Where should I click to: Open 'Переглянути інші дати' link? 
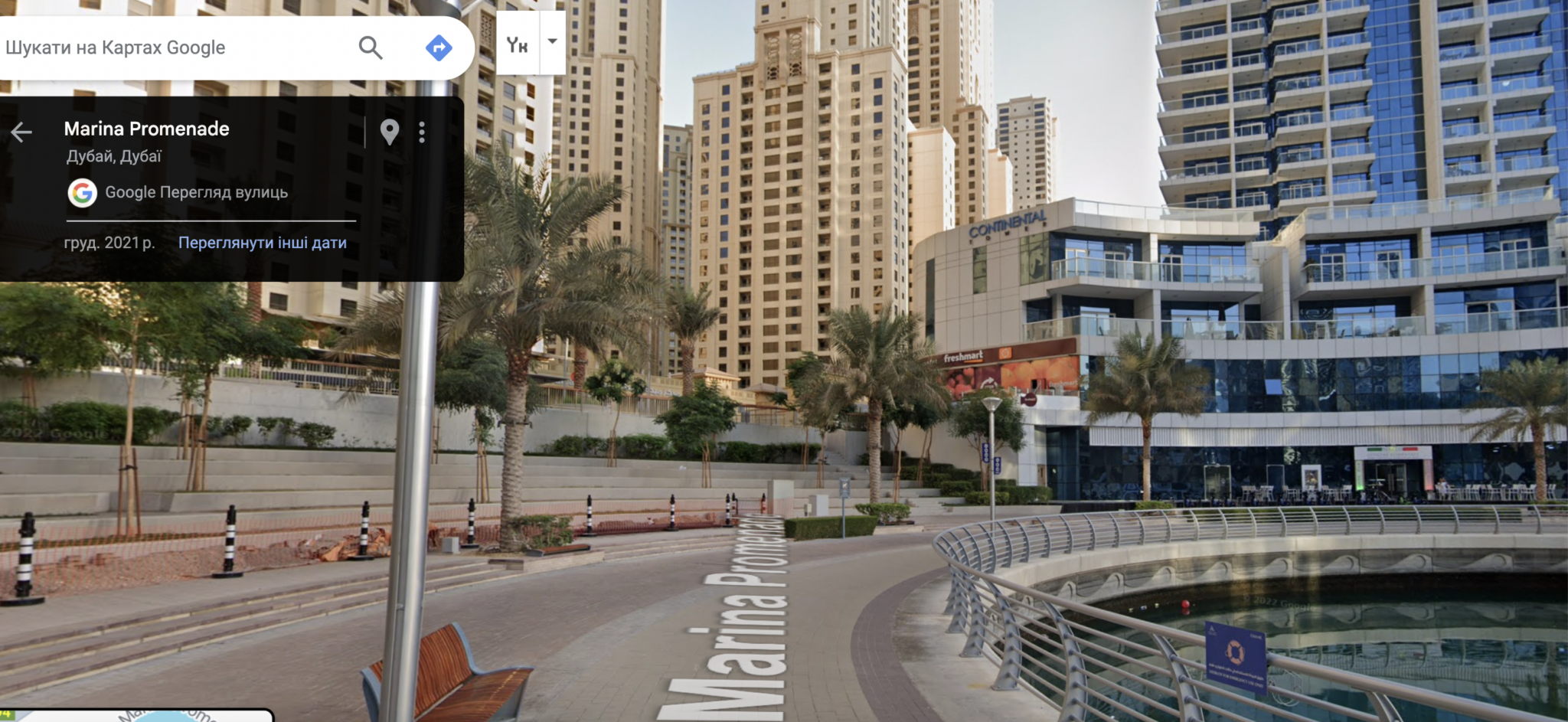click(x=263, y=243)
